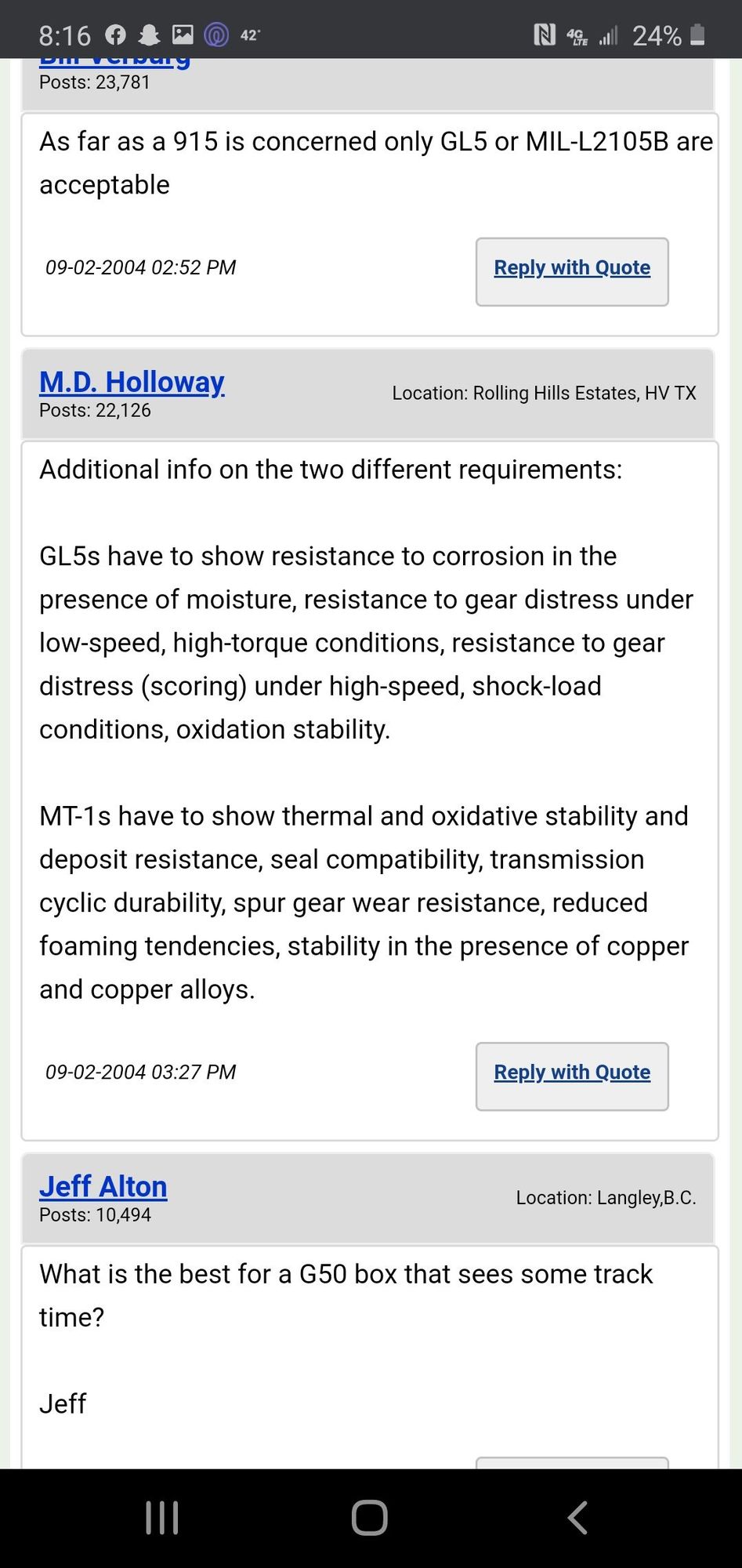
Task: Show recent apps
Action: (x=162, y=1518)
